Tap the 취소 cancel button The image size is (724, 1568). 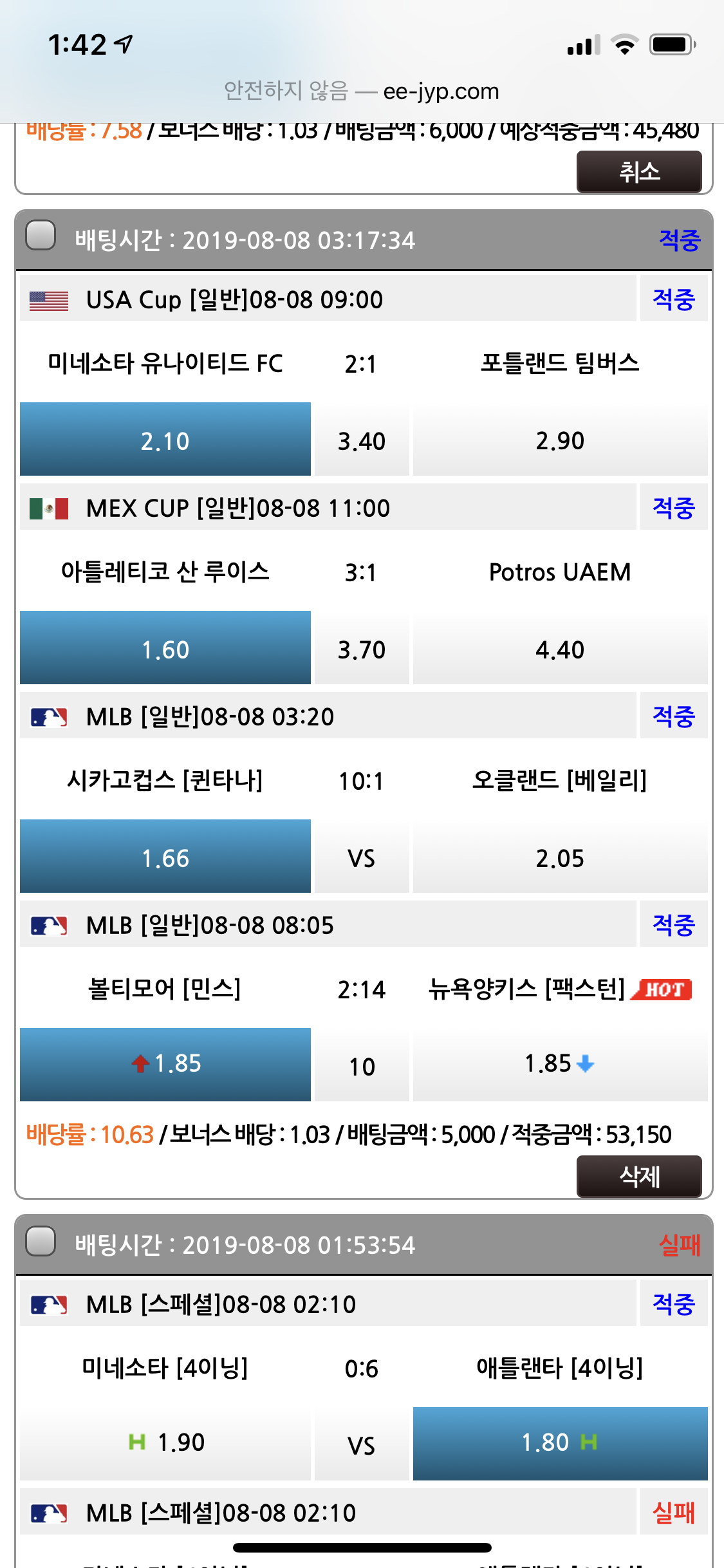click(638, 172)
